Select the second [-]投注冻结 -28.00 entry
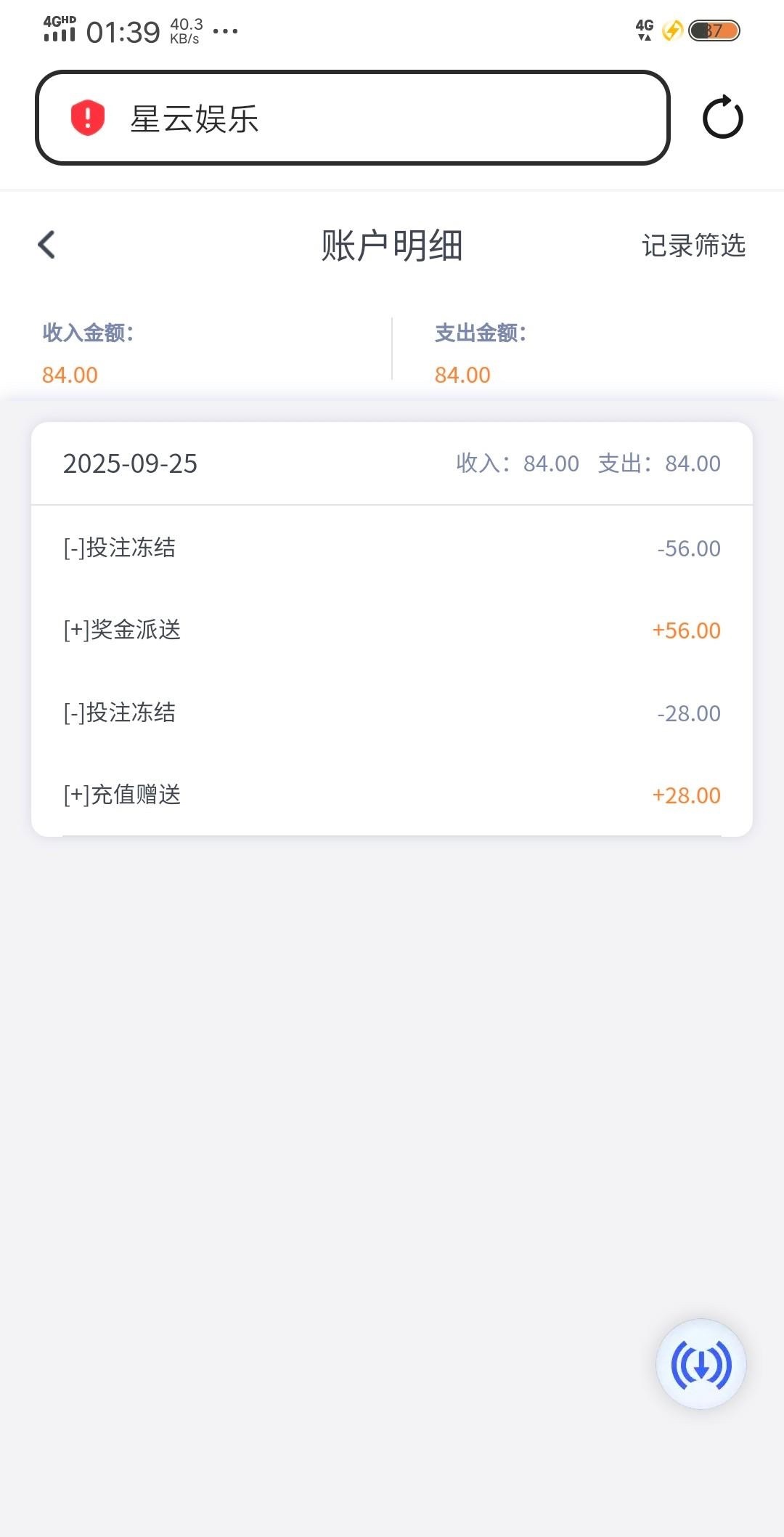The image size is (784, 1537). (120, 713)
